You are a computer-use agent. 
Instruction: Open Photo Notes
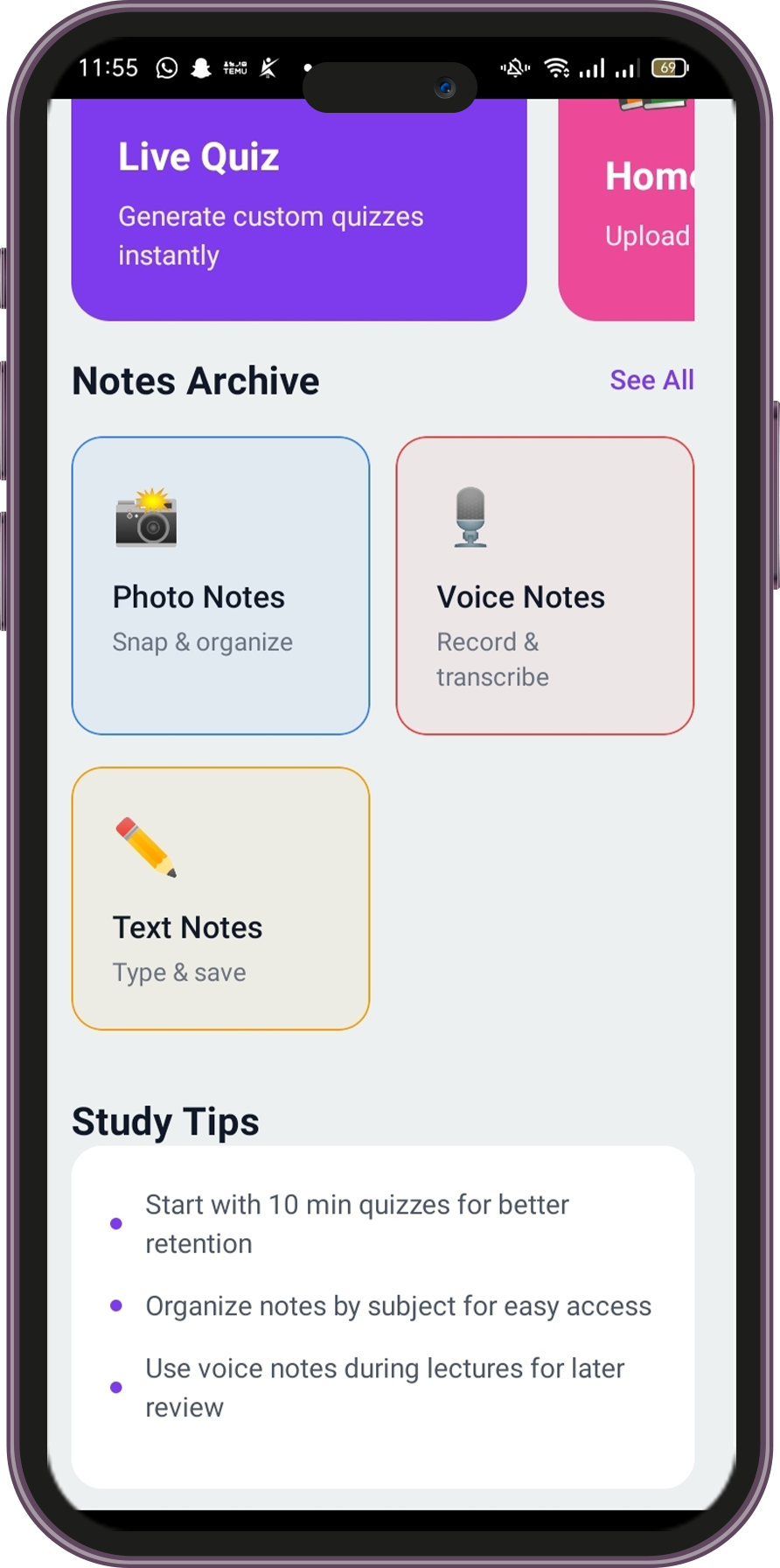tap(220, 585)
